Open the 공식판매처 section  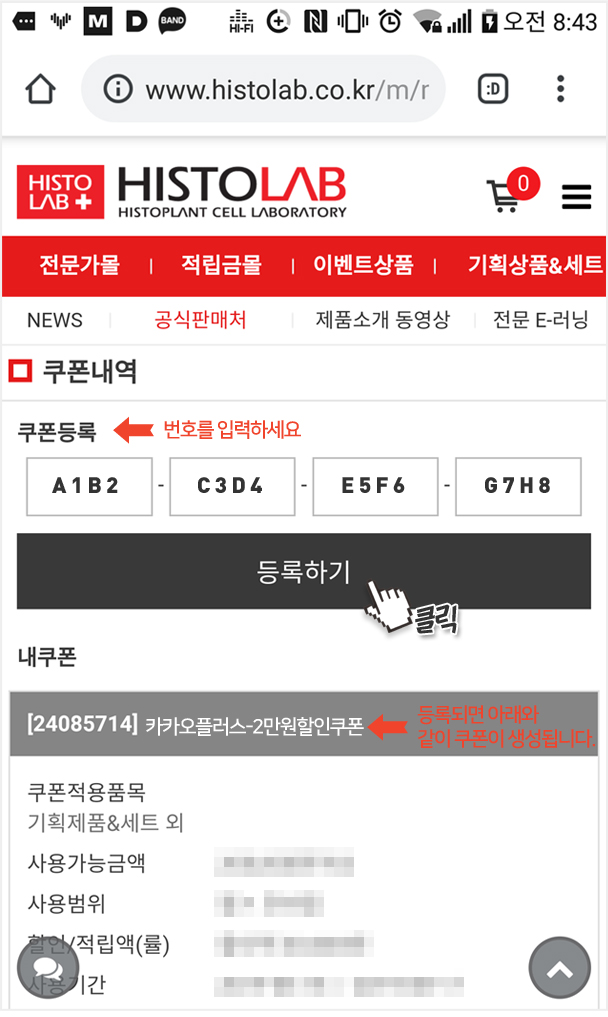[x=200, y=320]
